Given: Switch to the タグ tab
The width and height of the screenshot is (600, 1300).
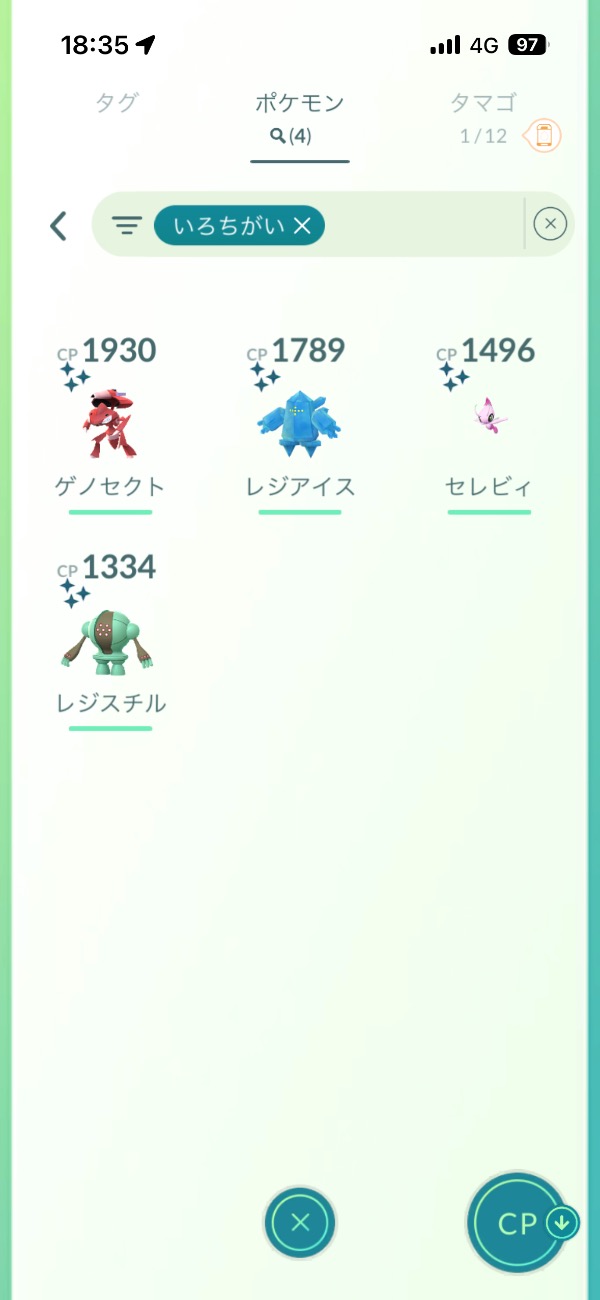Looking at the screenshot, I should [x=116, y=102].
